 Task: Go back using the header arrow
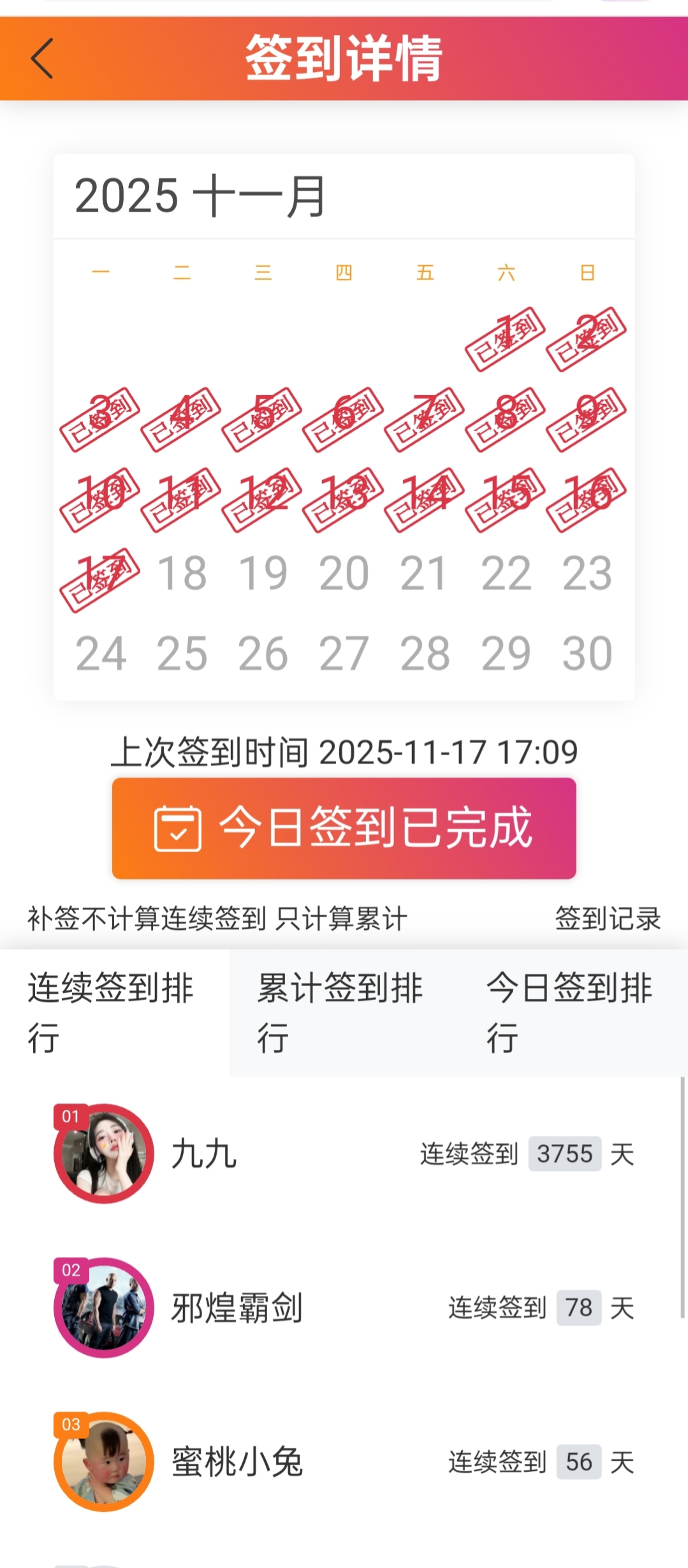42,59
